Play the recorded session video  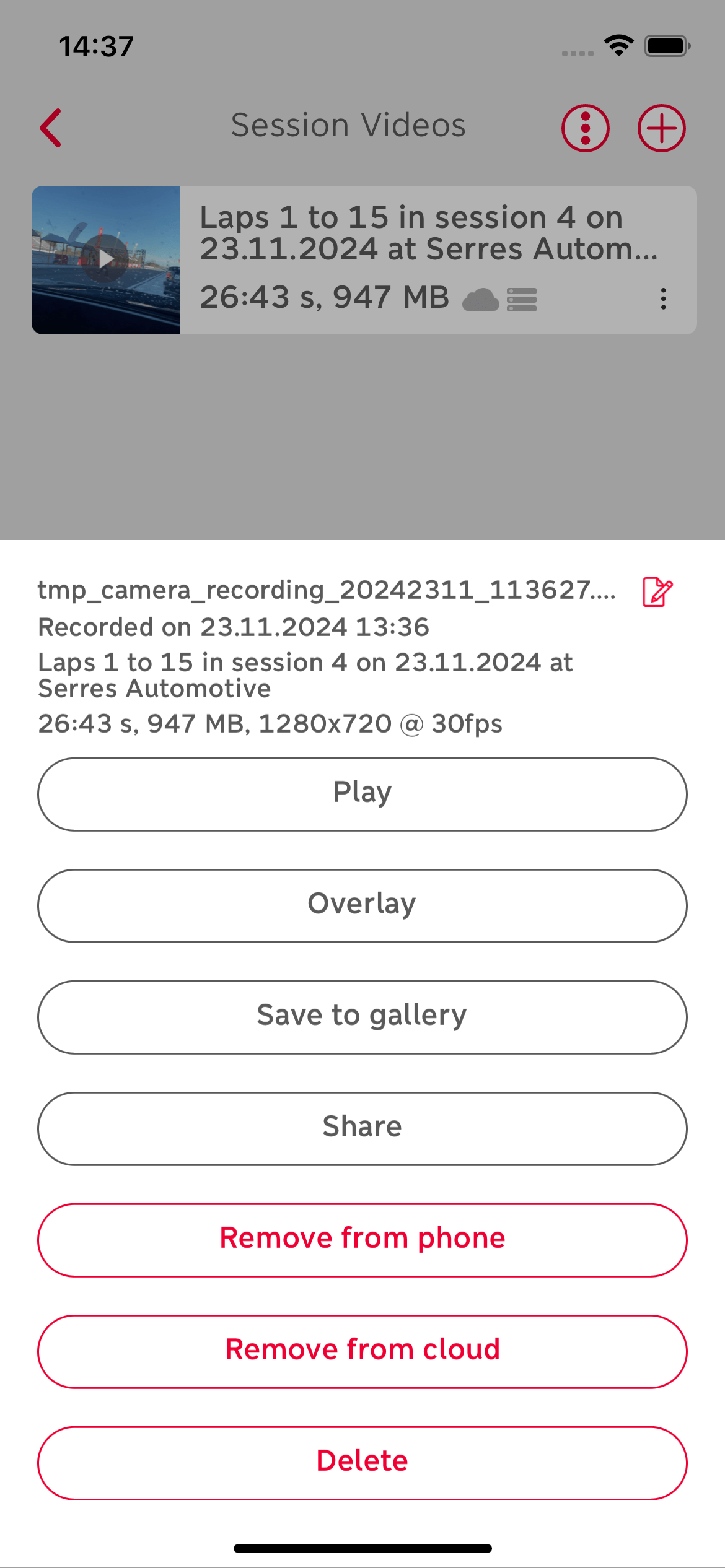click(362, 794)
